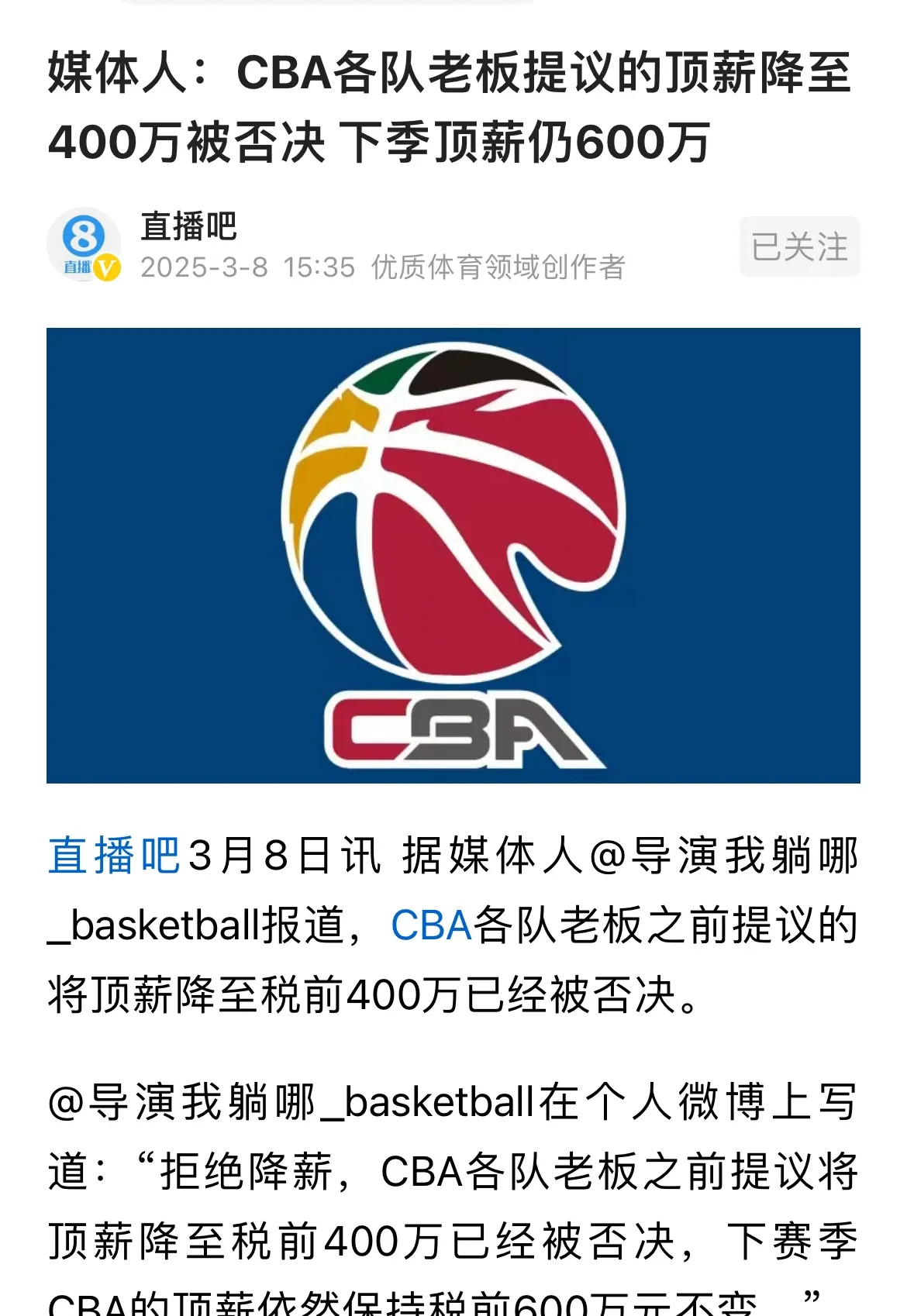
Task: Tap the 已关注 follow button
Action: (799, 246)
